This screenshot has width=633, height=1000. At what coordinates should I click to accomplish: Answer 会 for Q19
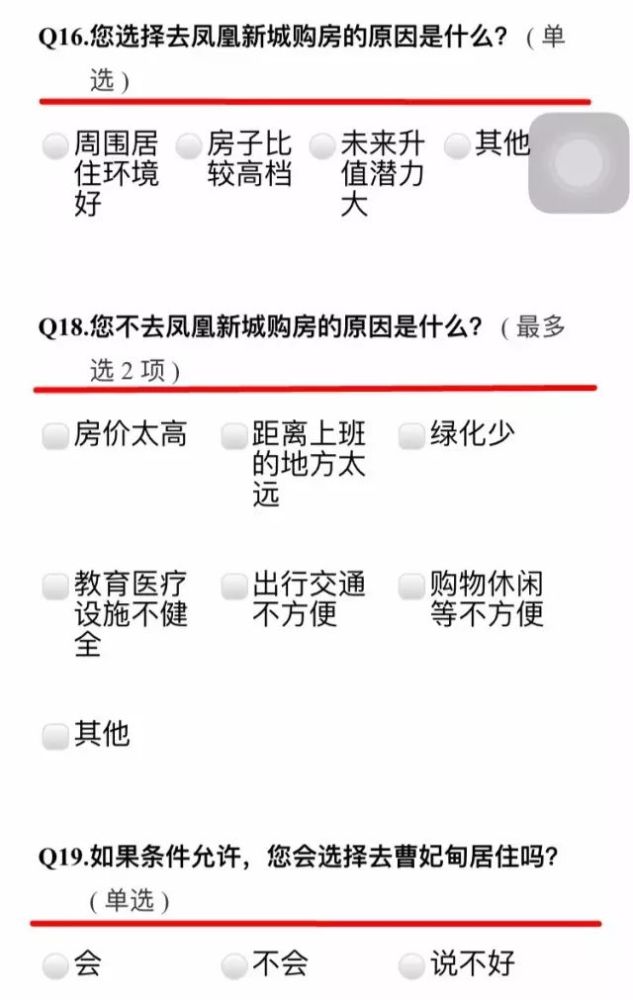coord(55,965)
